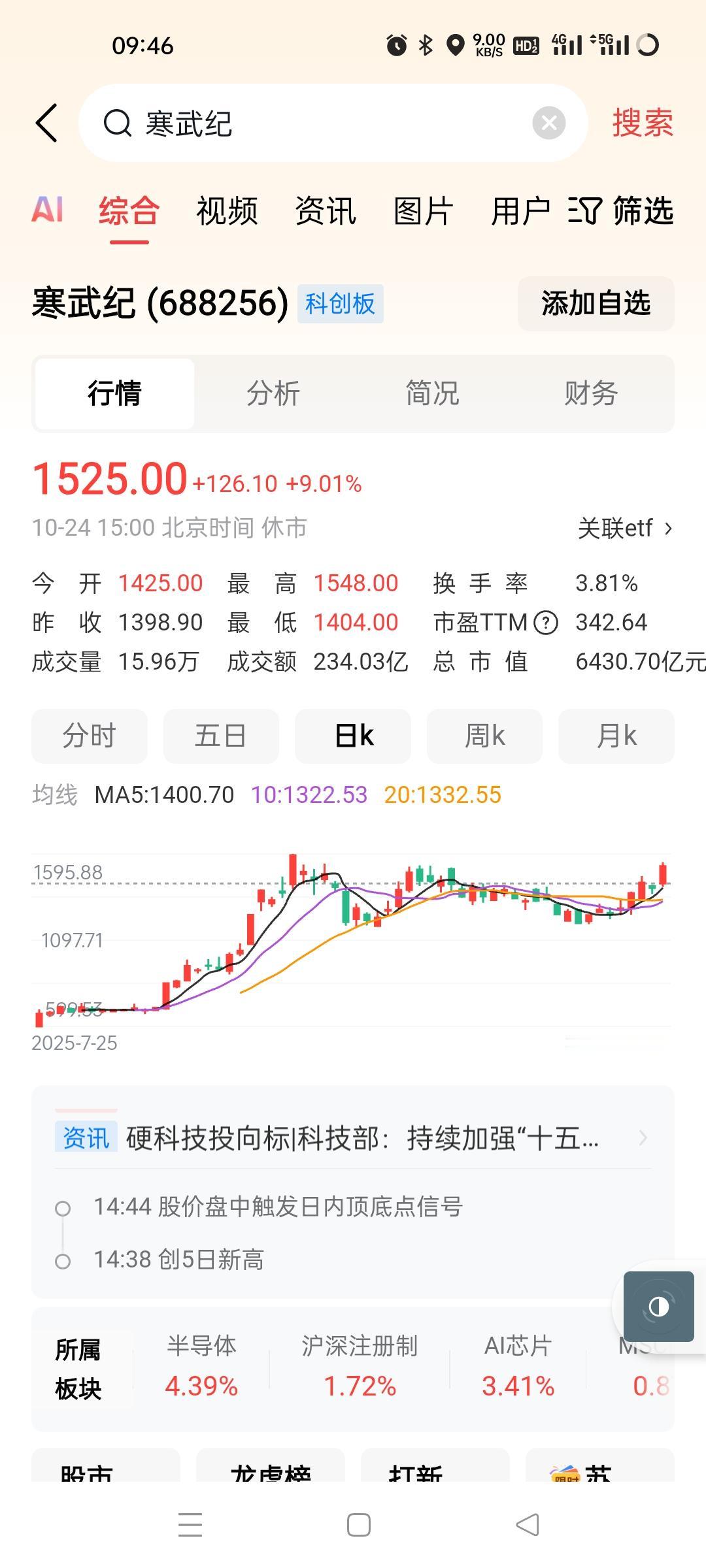706x1568 pixels.
Task: Tap the 搜索 button
Action: coord(642,123)
